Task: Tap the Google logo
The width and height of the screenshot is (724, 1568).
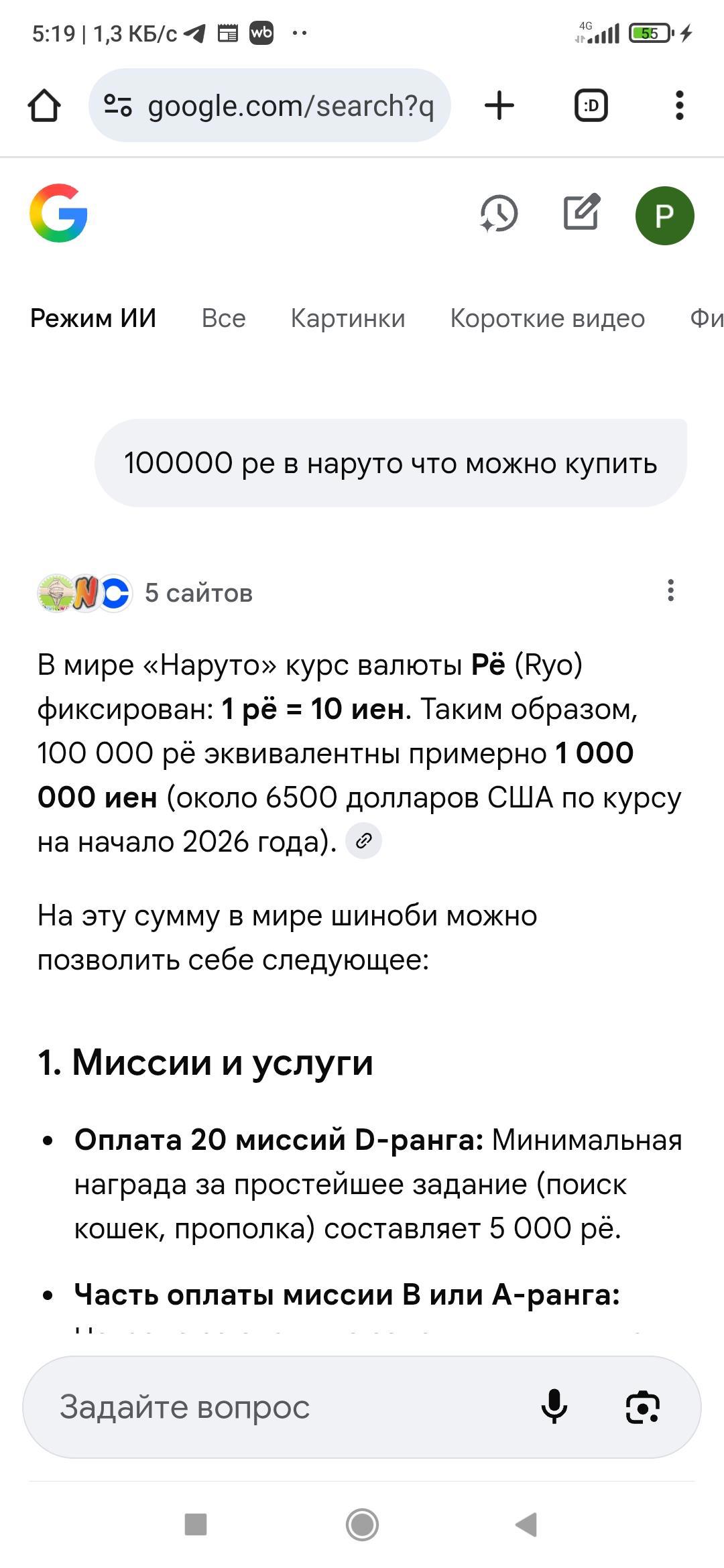Action: 59,213
